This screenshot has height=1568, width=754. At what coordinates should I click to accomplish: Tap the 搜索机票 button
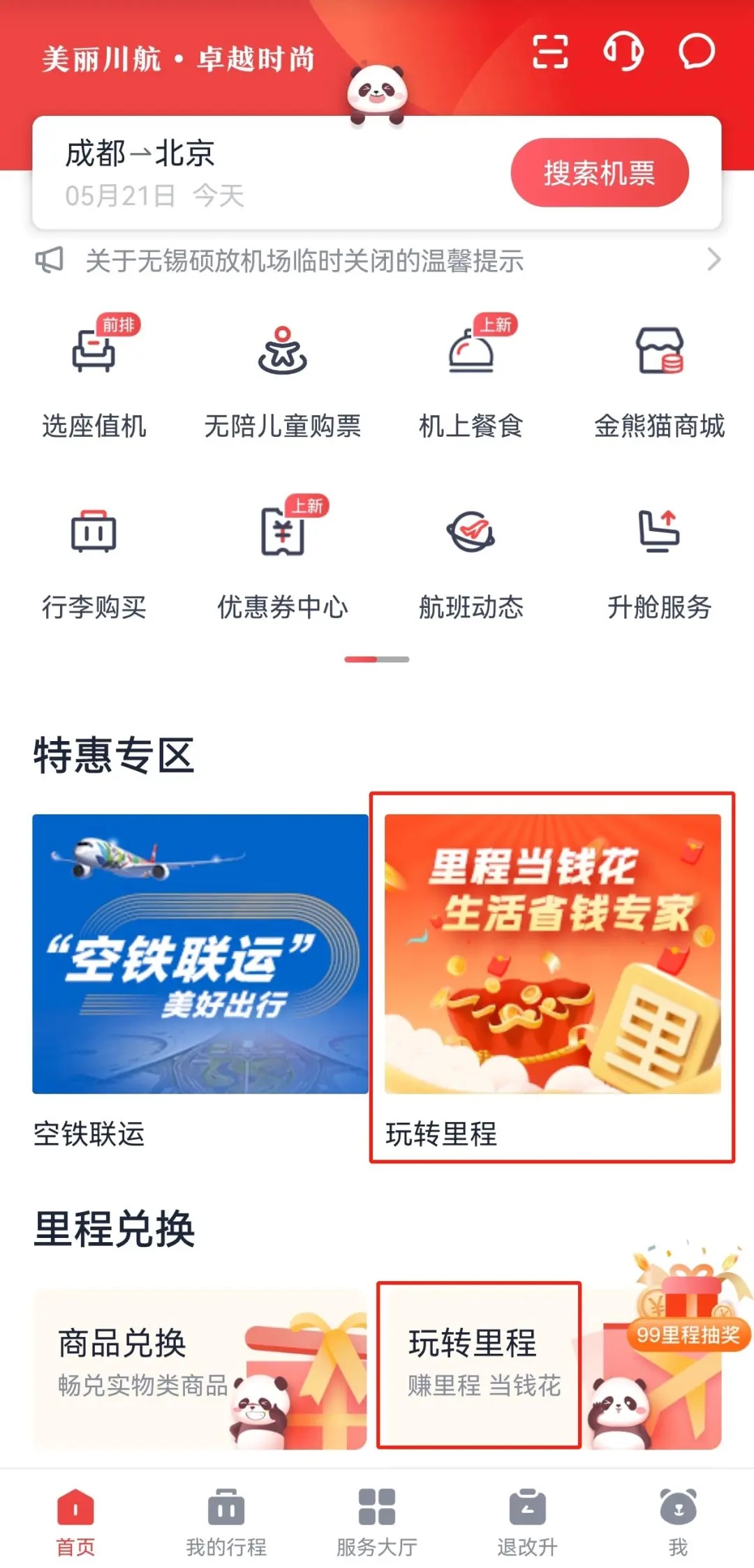(599, 172)
